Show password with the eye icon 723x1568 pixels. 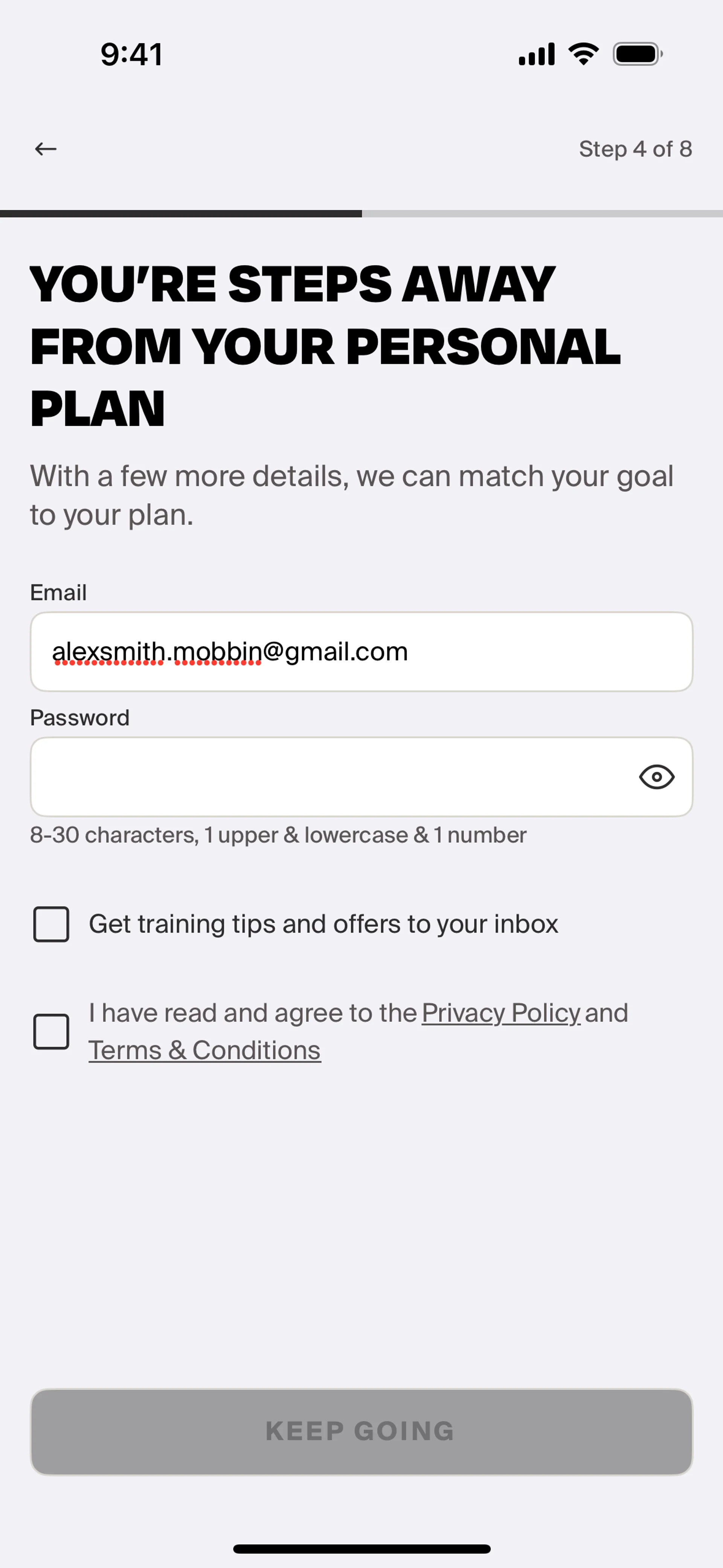coord(656,777)
